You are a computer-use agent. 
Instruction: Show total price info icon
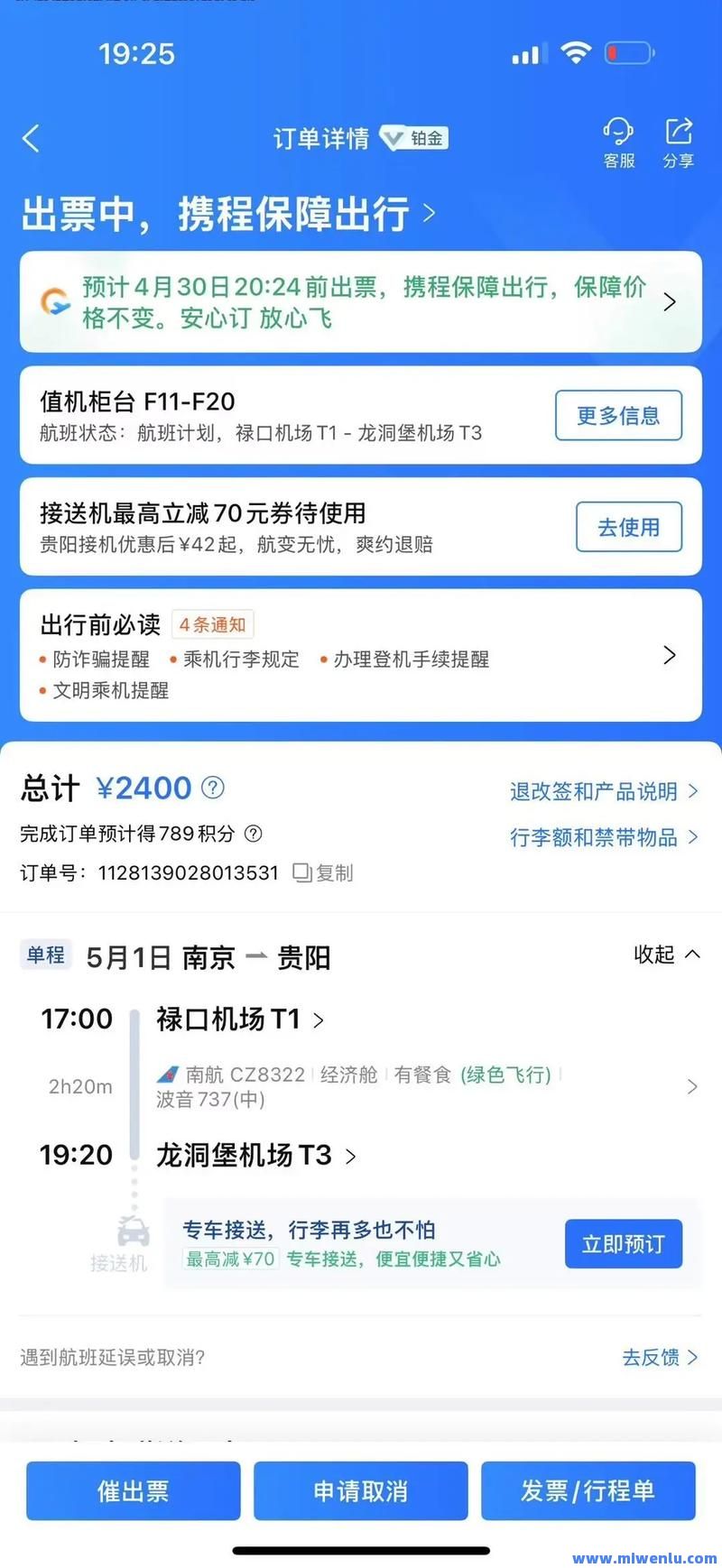click(x=212, y=788)
